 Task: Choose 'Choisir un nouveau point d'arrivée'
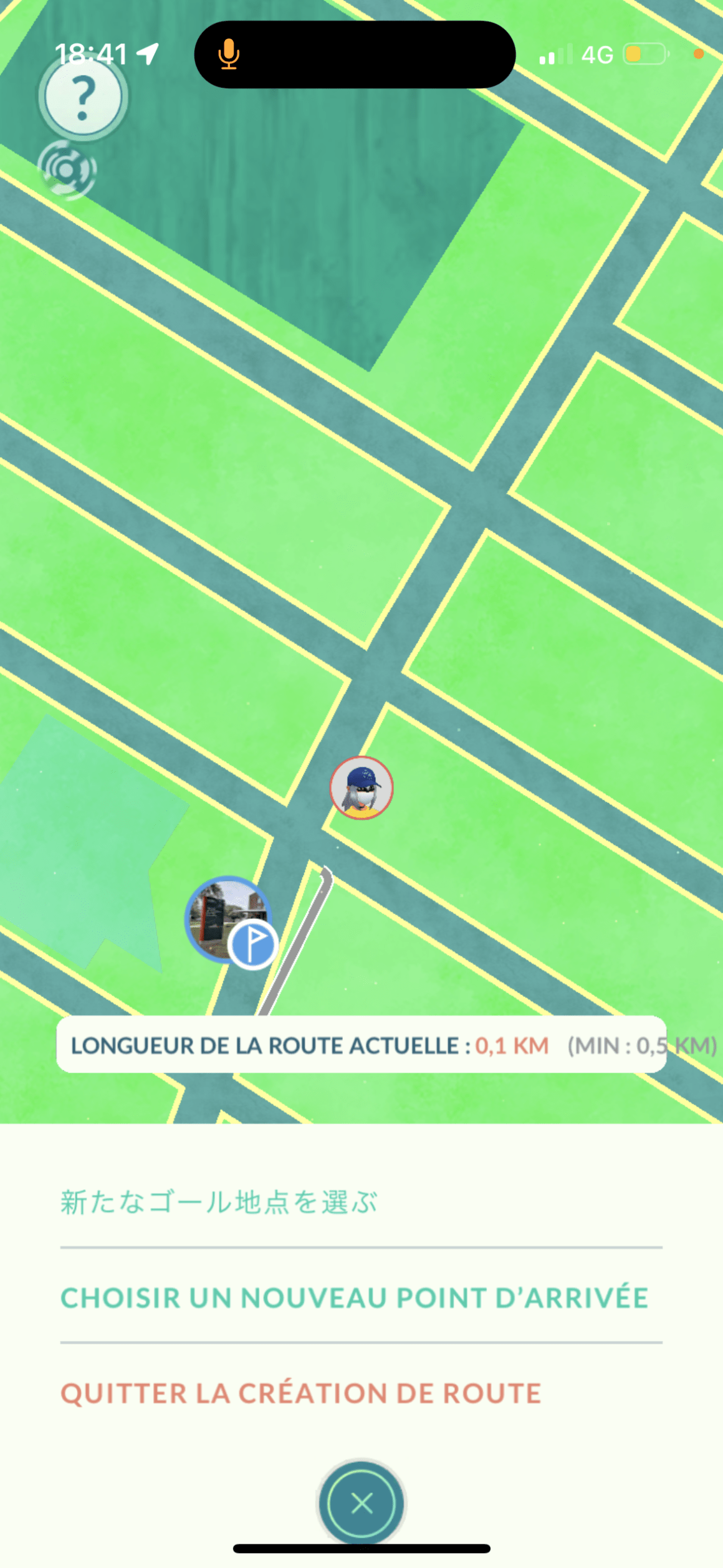[354, 1299]
